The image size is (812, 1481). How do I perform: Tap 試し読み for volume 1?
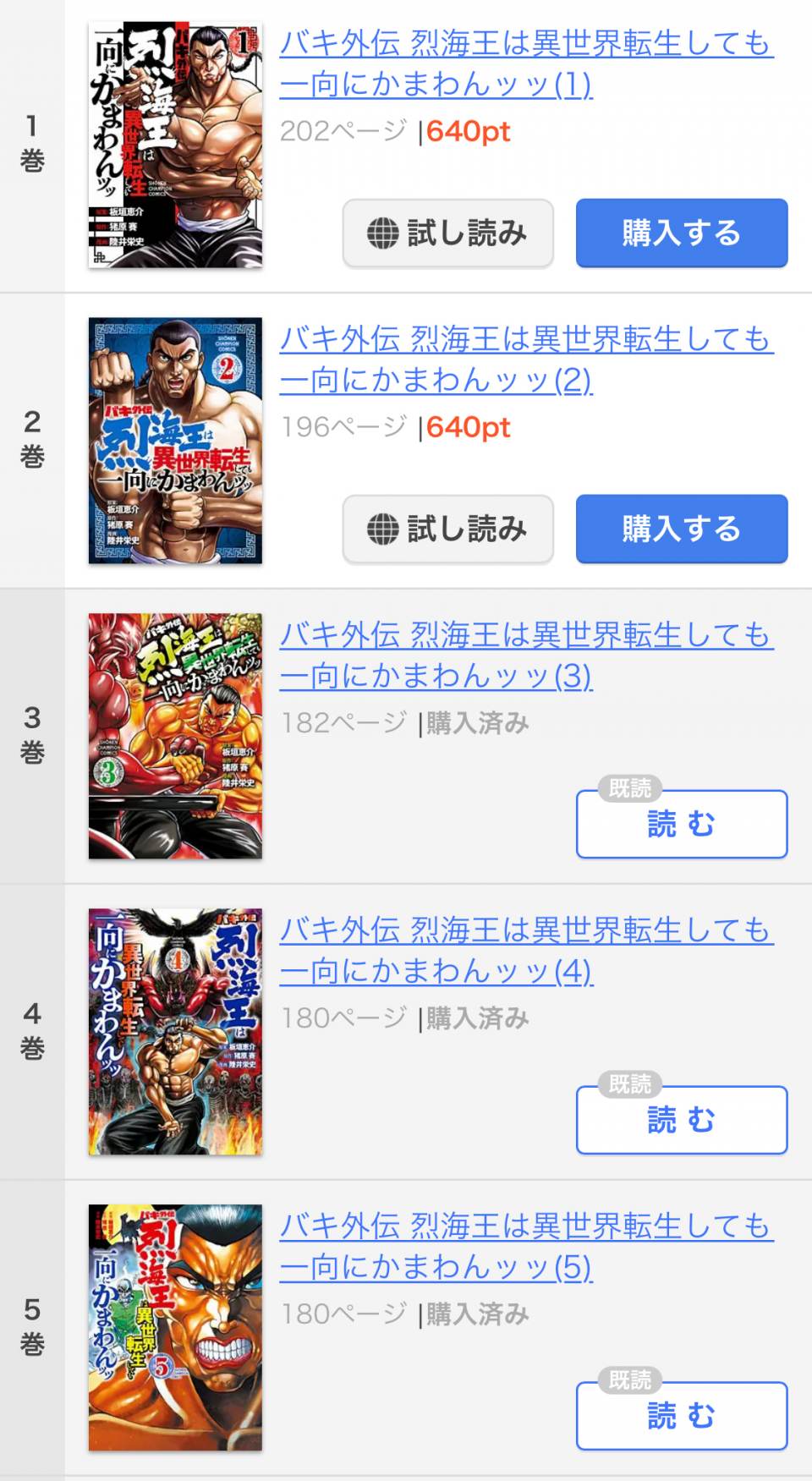[x=447, y=233]
